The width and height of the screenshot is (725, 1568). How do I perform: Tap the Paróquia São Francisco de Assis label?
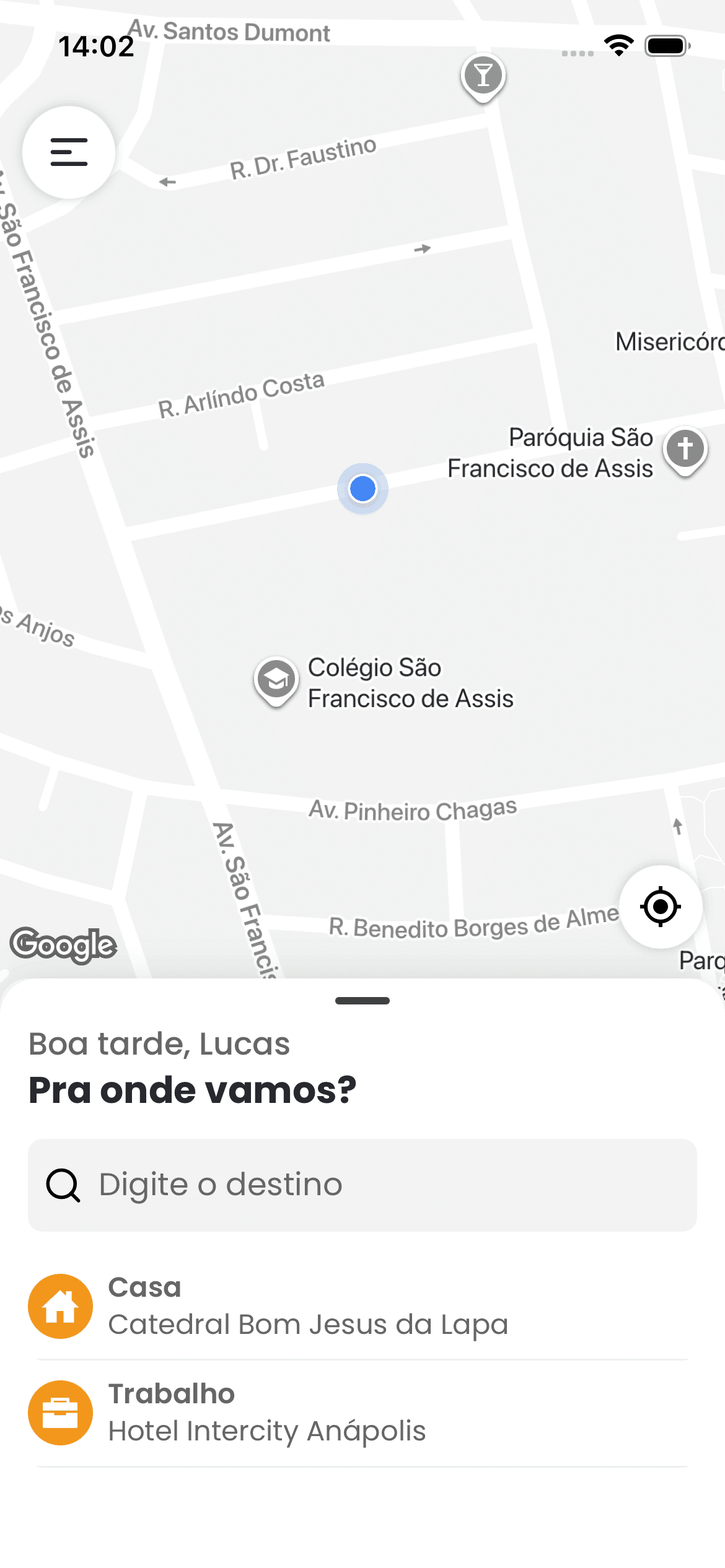(x=550, y=452)
